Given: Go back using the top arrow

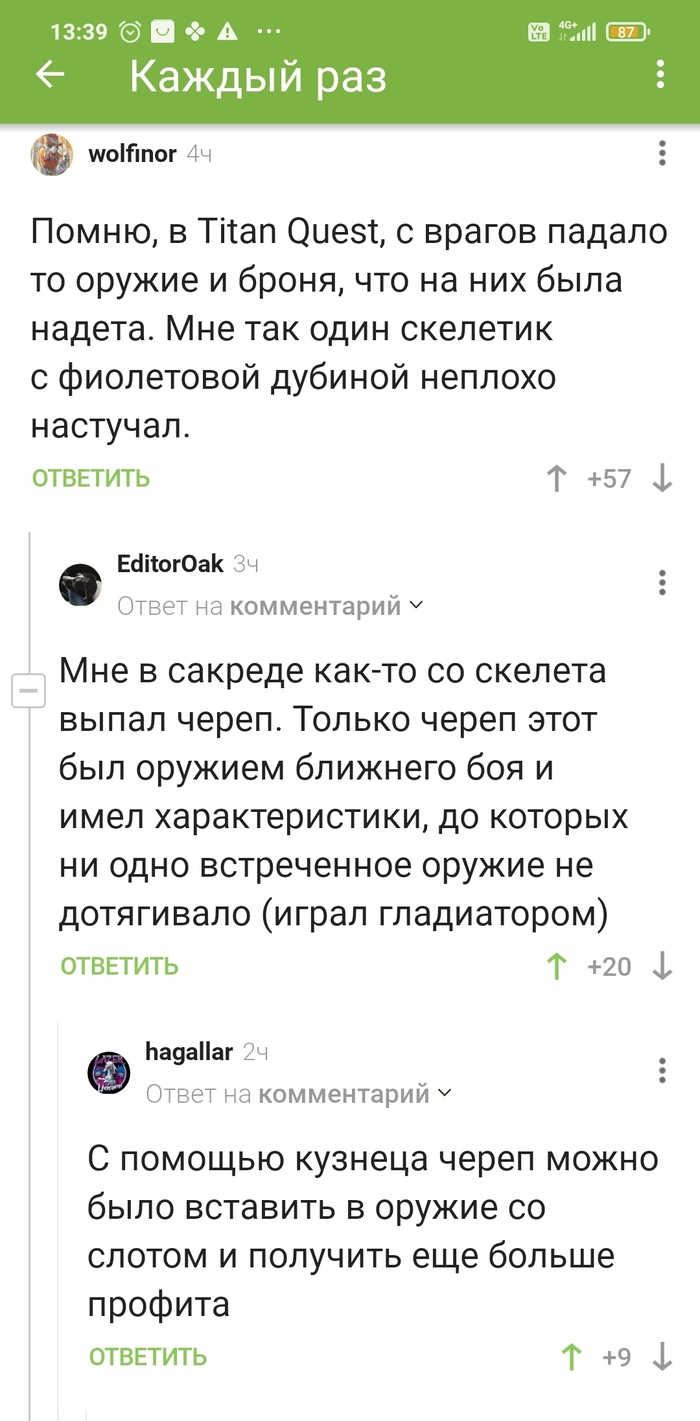Looking at the screenshot, I should [x=50, y=75].
